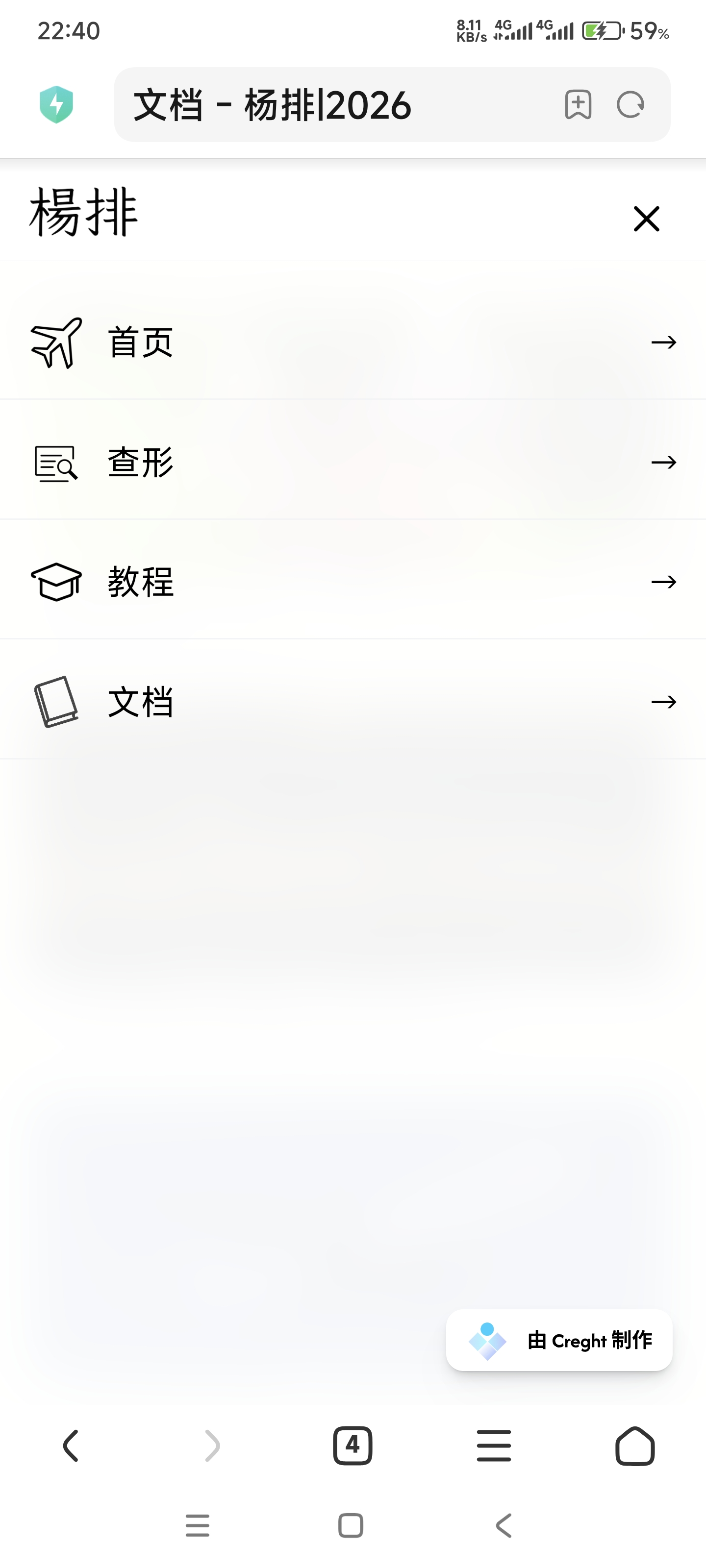The width and height of the screenshot is (706, 1568).
Task: Open the browser hamburger menu
Action: pyautogui.click(x=493, y=1445)
